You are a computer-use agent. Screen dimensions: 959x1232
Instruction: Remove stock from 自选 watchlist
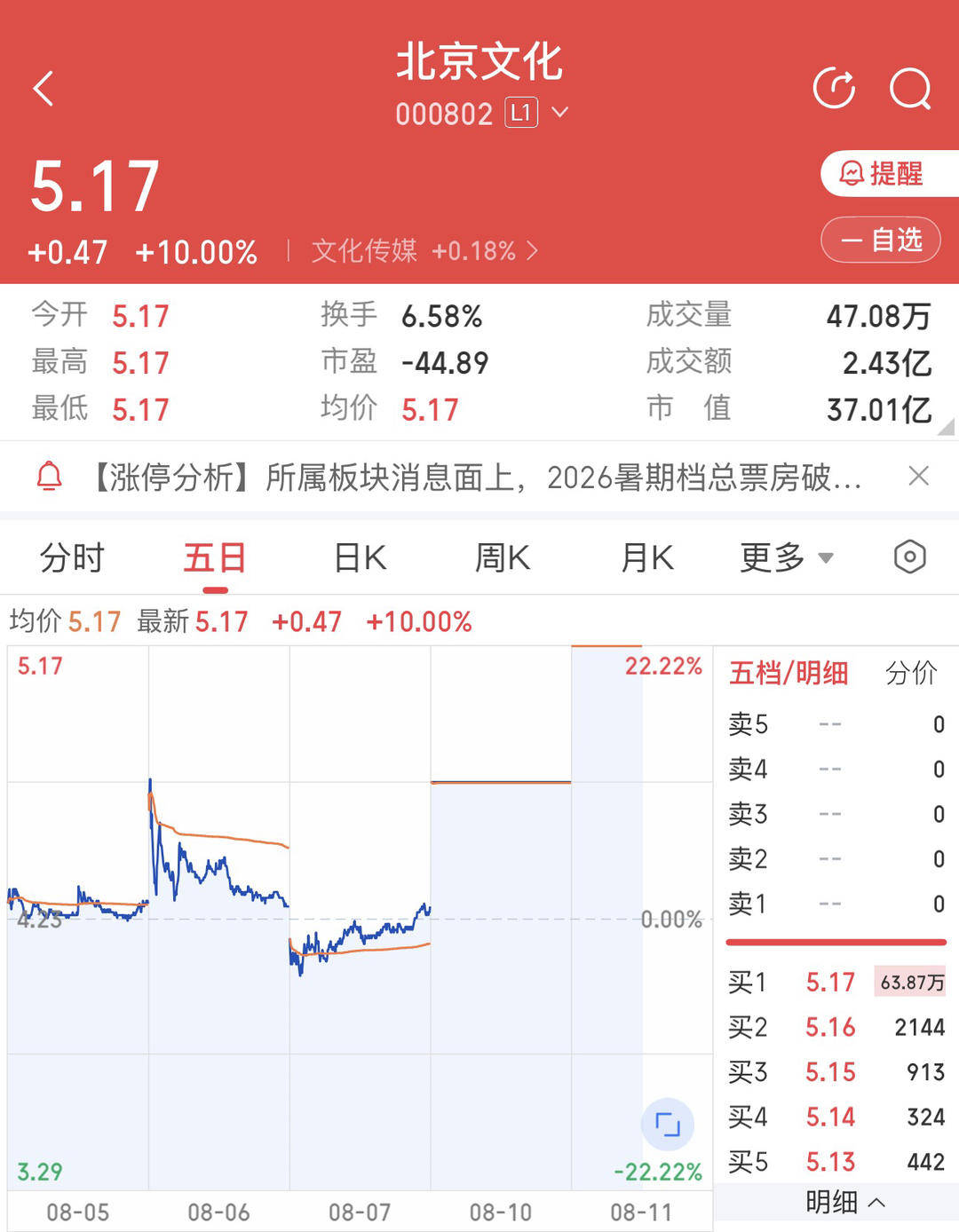pyautogui.click(x=881, y=240)
